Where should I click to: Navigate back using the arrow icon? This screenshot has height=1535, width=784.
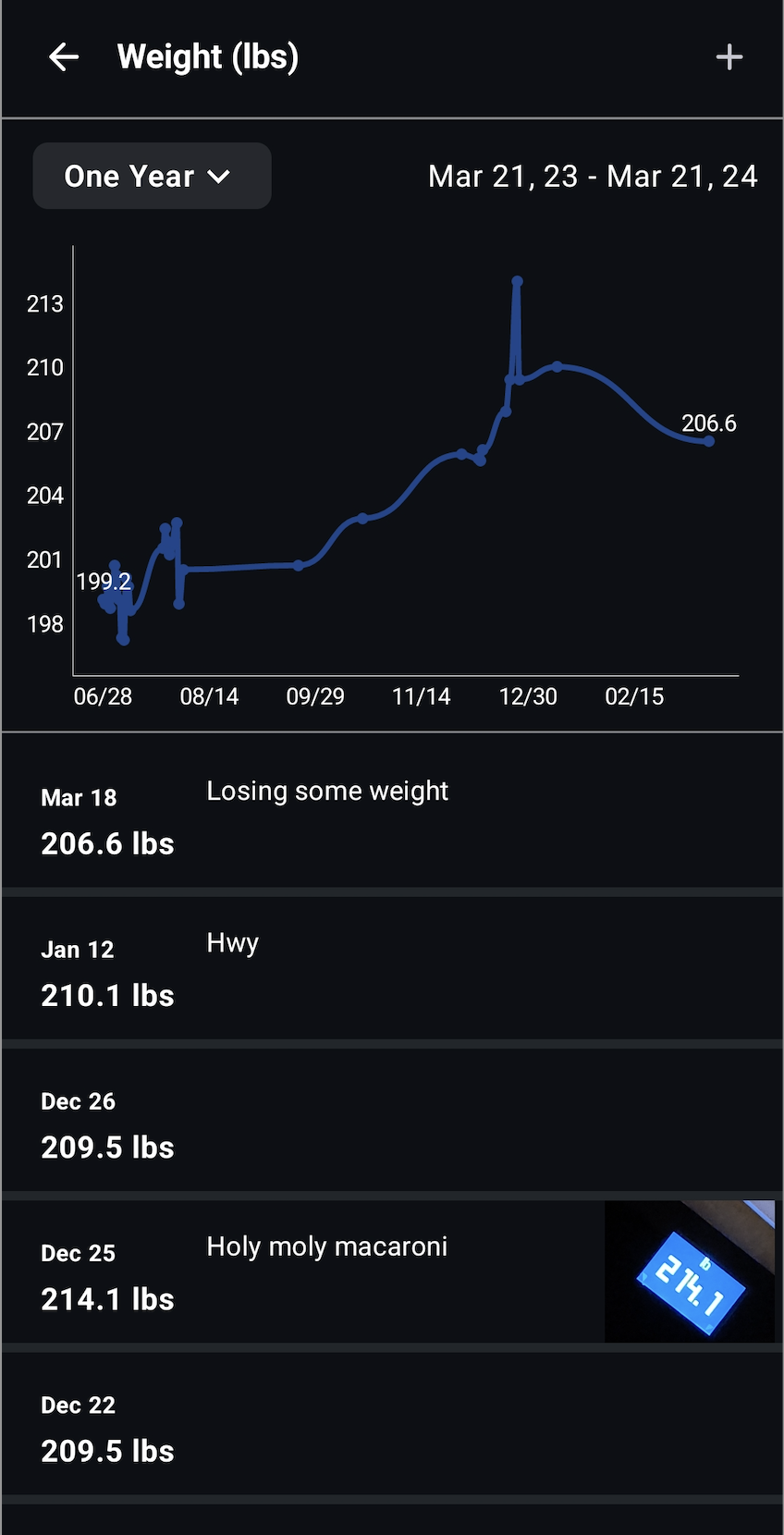click(64, 56)
